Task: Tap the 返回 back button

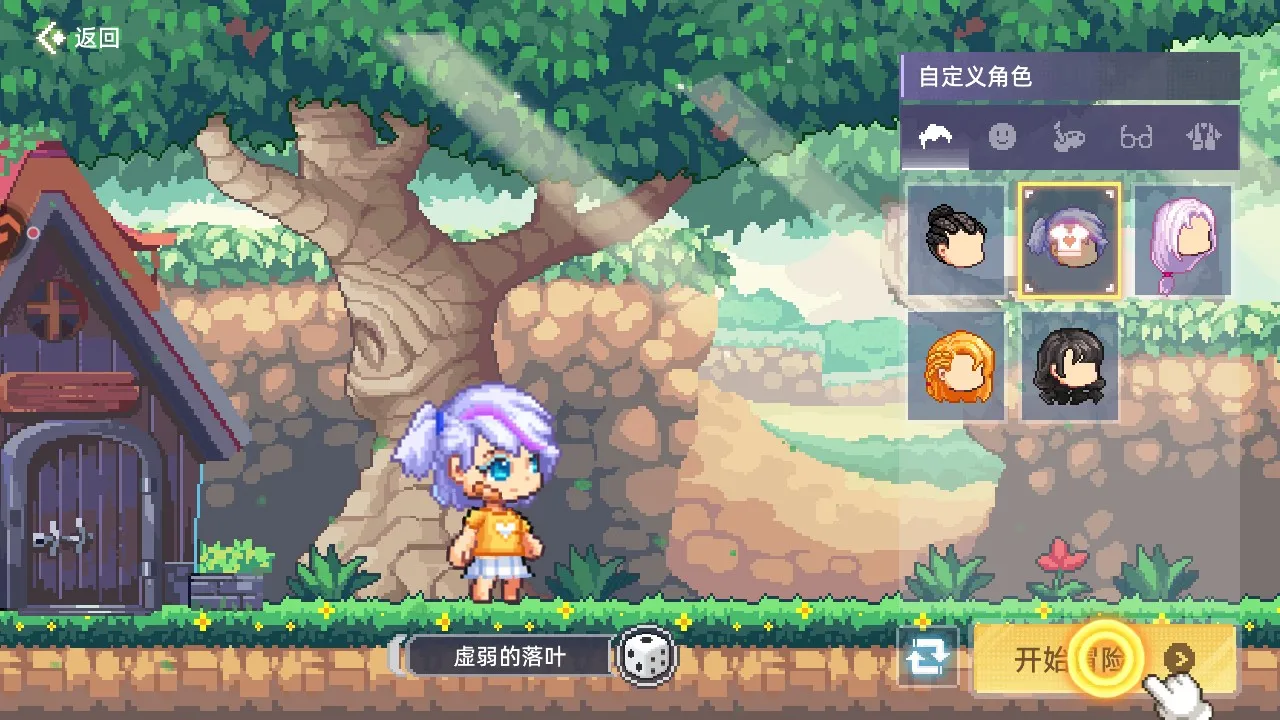Action: pos(78,38)
